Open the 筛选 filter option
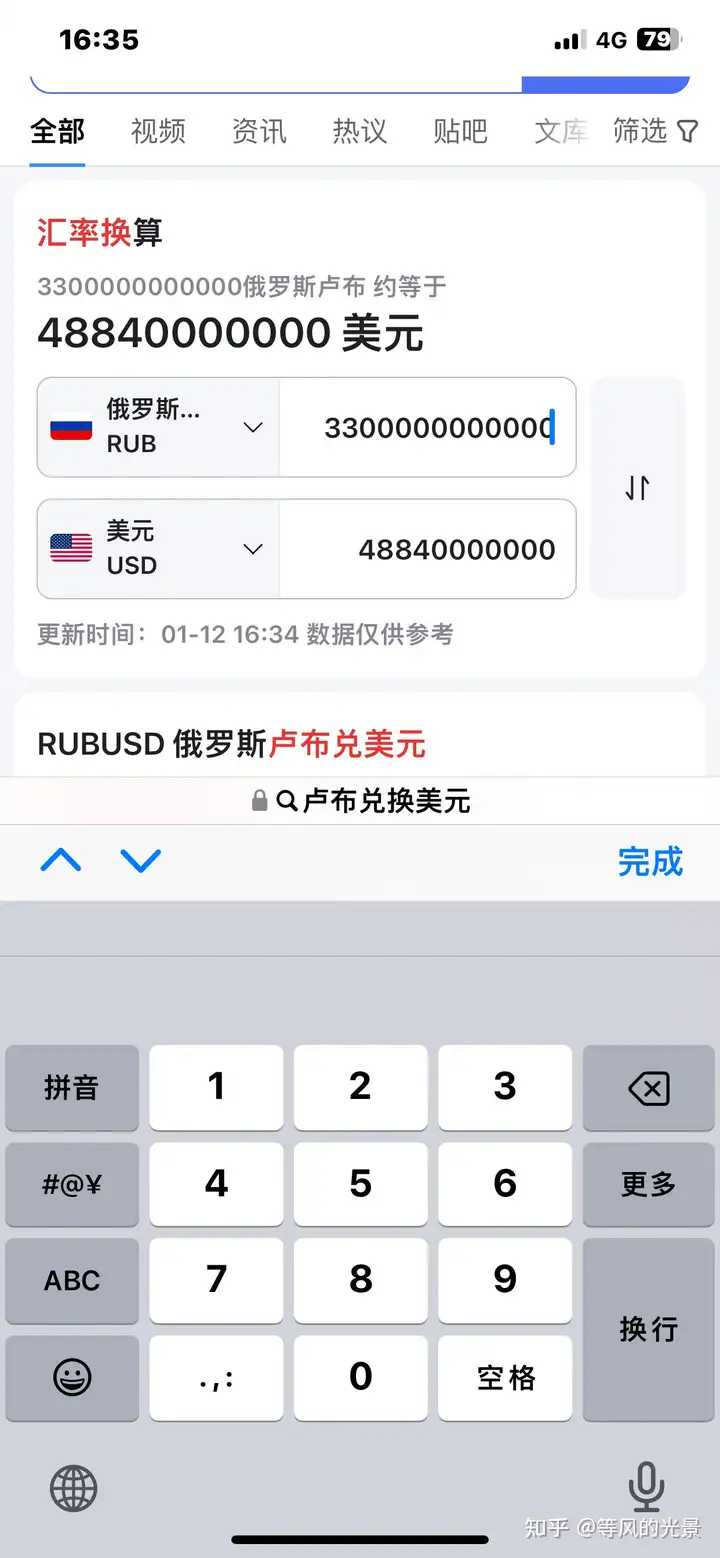Image resolution: width=720 pixels, height=1558 pixels. pos(655,131)
